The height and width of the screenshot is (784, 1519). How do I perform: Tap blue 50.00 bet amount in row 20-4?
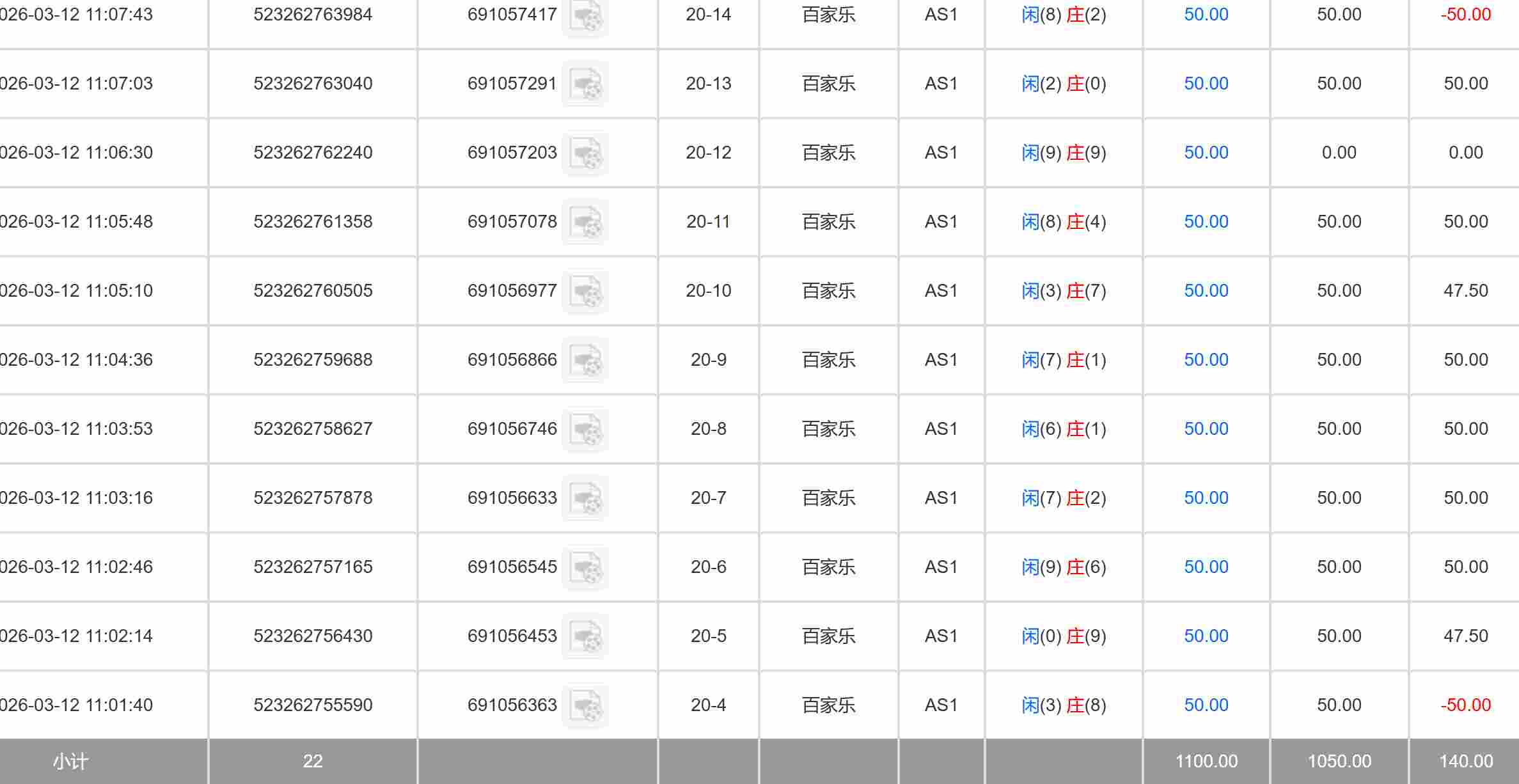pyautogui.click(x=1206, y=705)
